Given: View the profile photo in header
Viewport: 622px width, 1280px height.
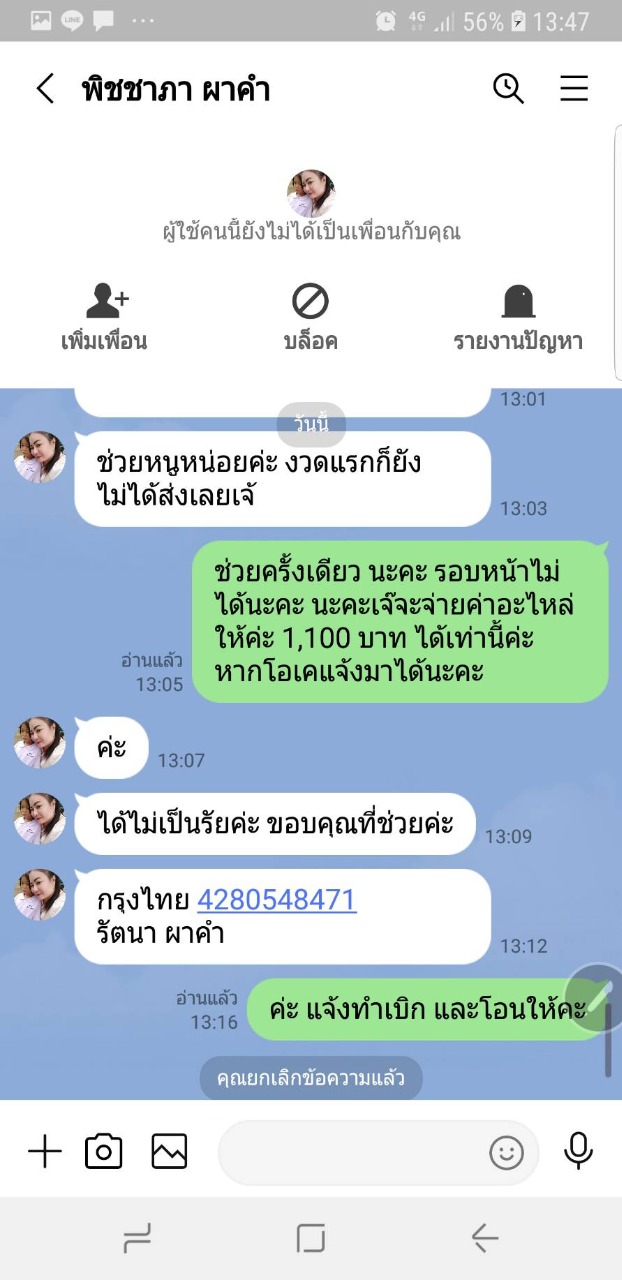Looking at the screenshot, I should [311, 193].
